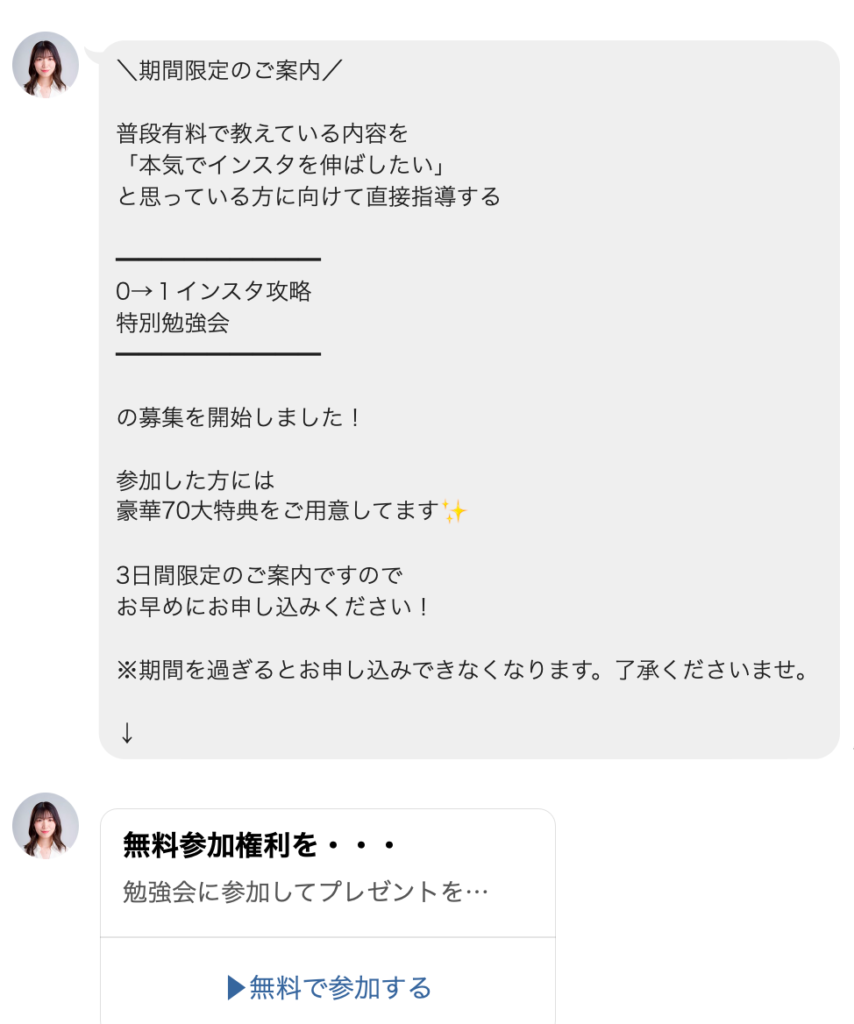Open sender's profile photo beside the 無料参加権利 card
This screenshot has height=1024, width=854.
[45, 826]
